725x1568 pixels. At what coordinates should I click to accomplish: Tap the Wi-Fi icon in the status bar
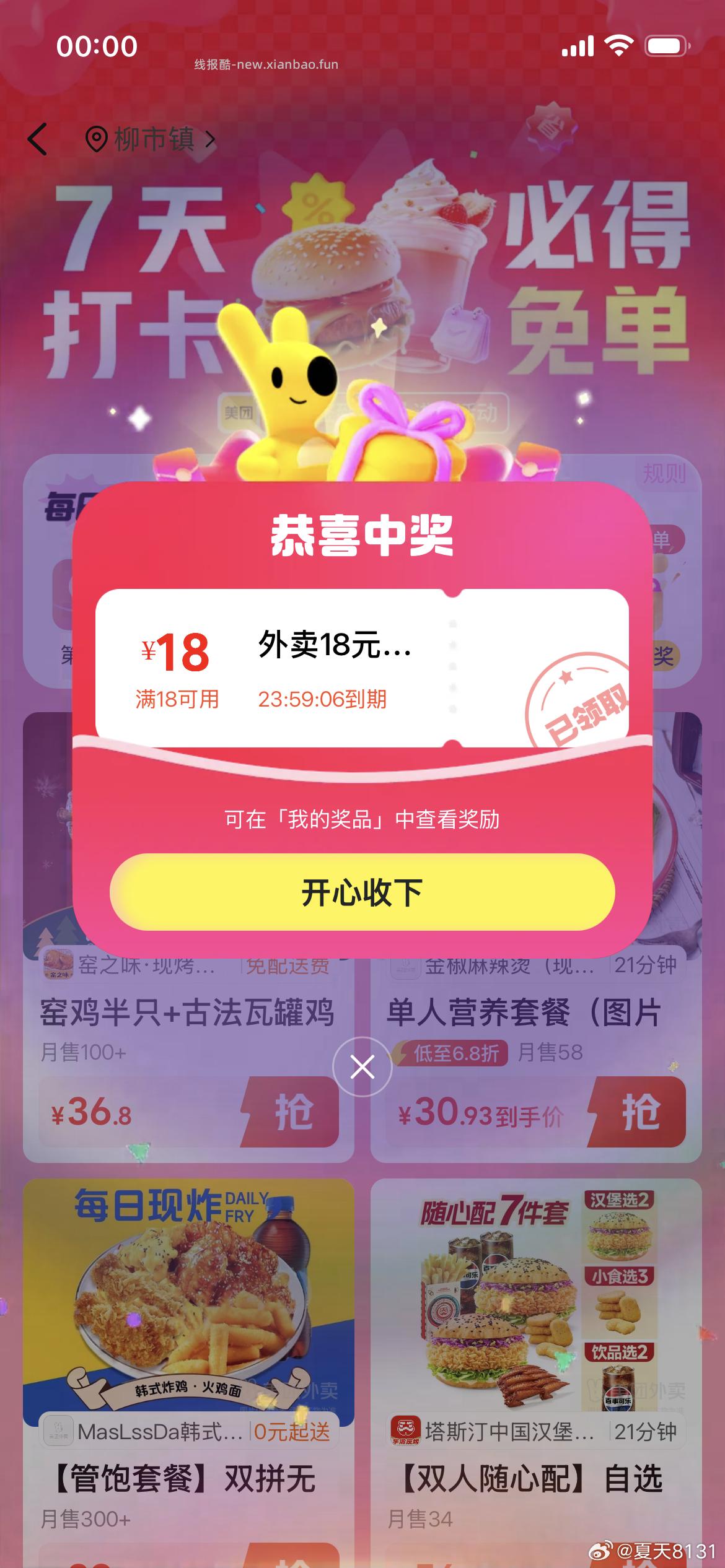point(620,43)
